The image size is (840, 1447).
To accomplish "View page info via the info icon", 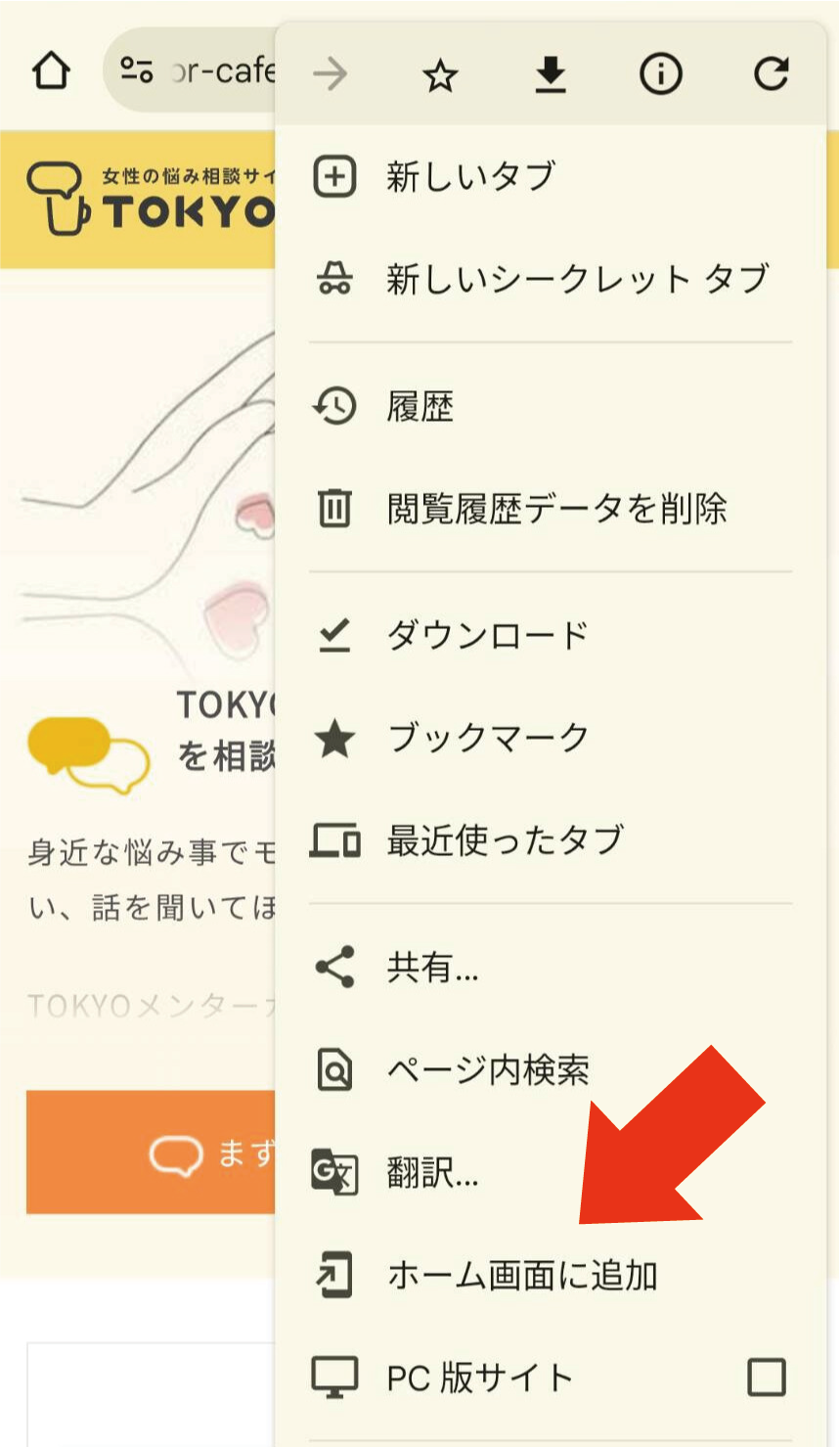I will click(x=661, y=74).
